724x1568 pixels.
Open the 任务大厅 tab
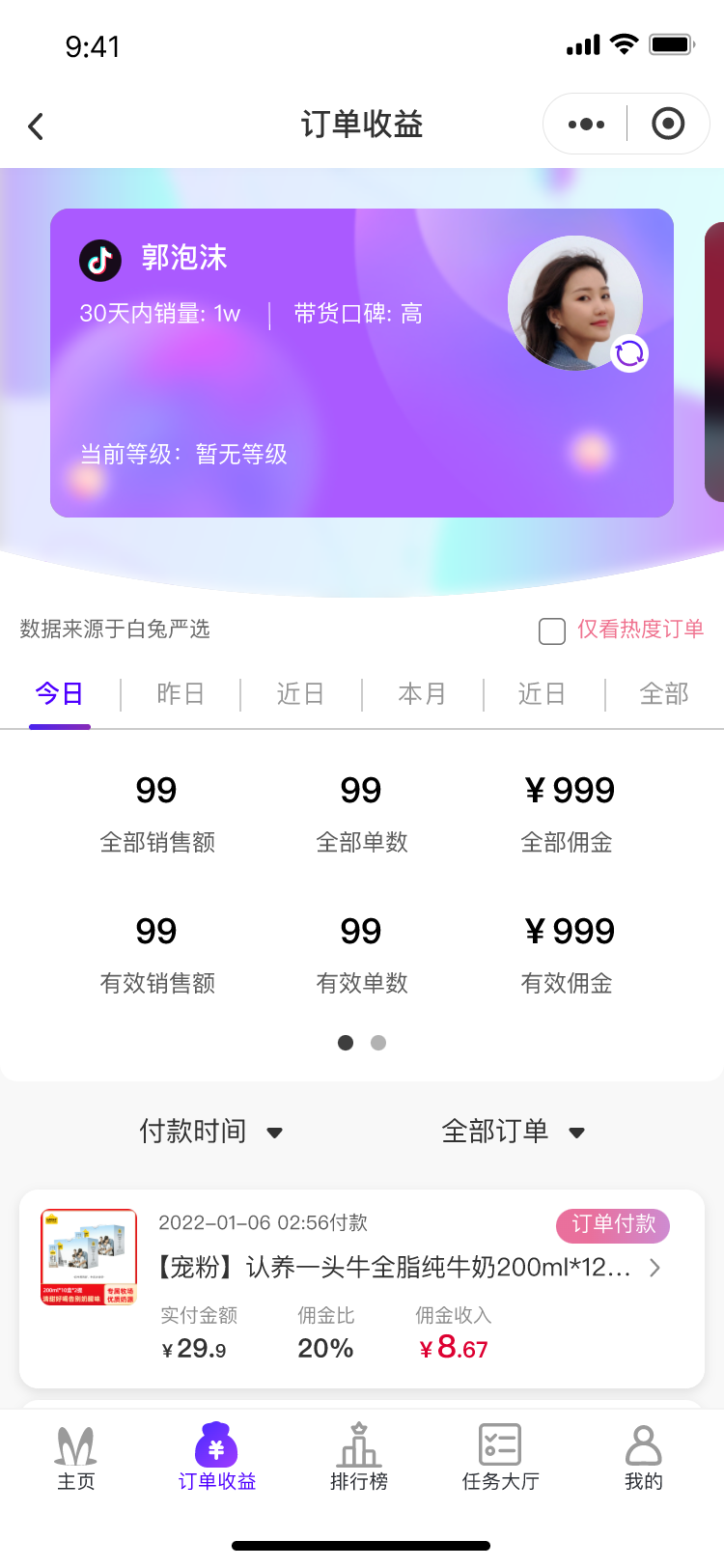[500, 1458]
